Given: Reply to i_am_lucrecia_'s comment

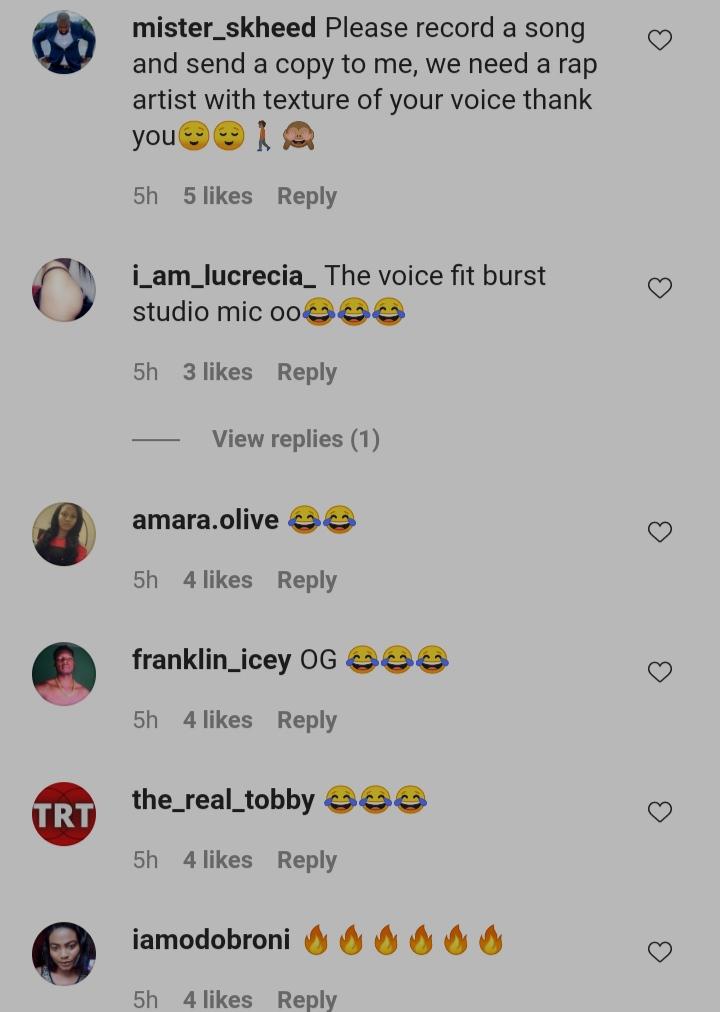Looking at the screenshot, I should pos(306,372).
